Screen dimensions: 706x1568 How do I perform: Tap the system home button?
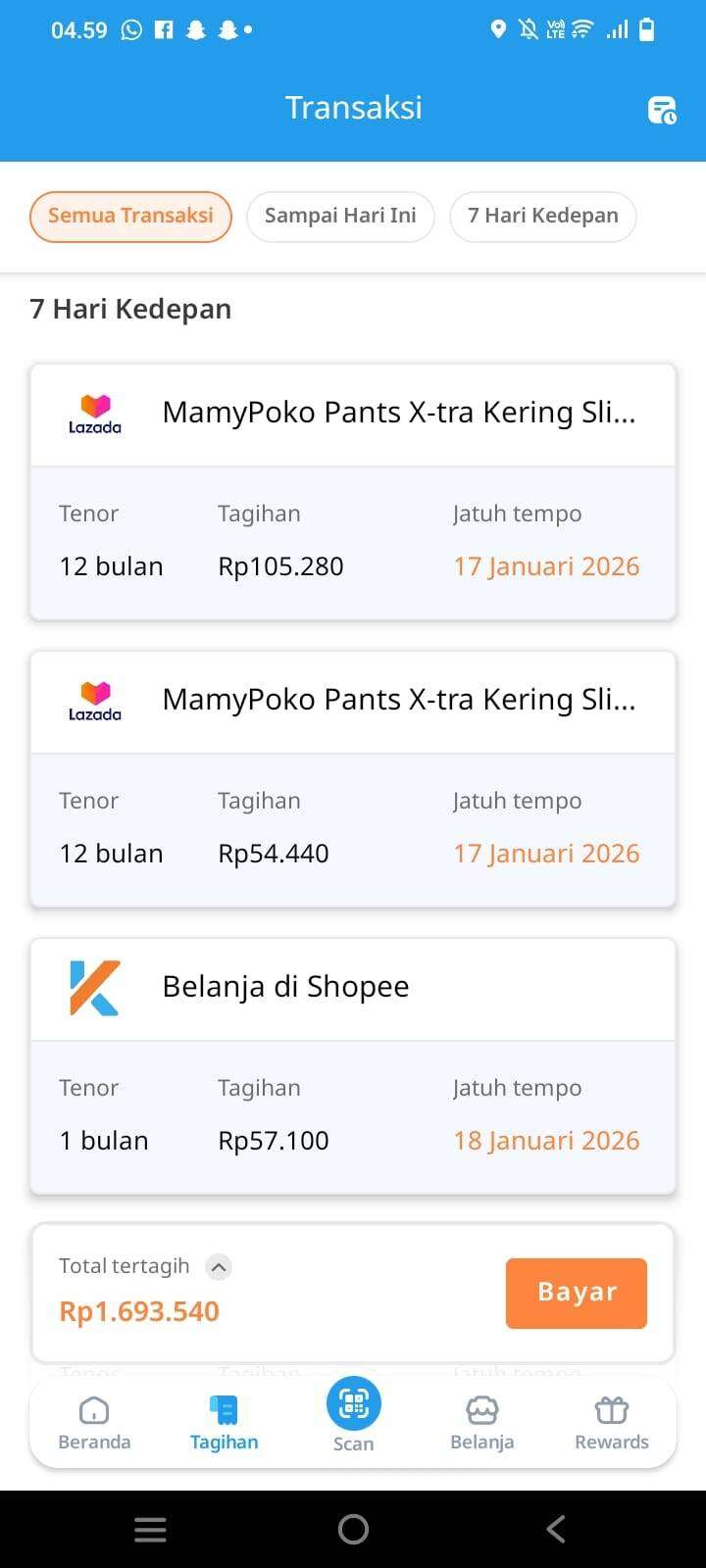pyautogui.click(x=353, y=1529)
